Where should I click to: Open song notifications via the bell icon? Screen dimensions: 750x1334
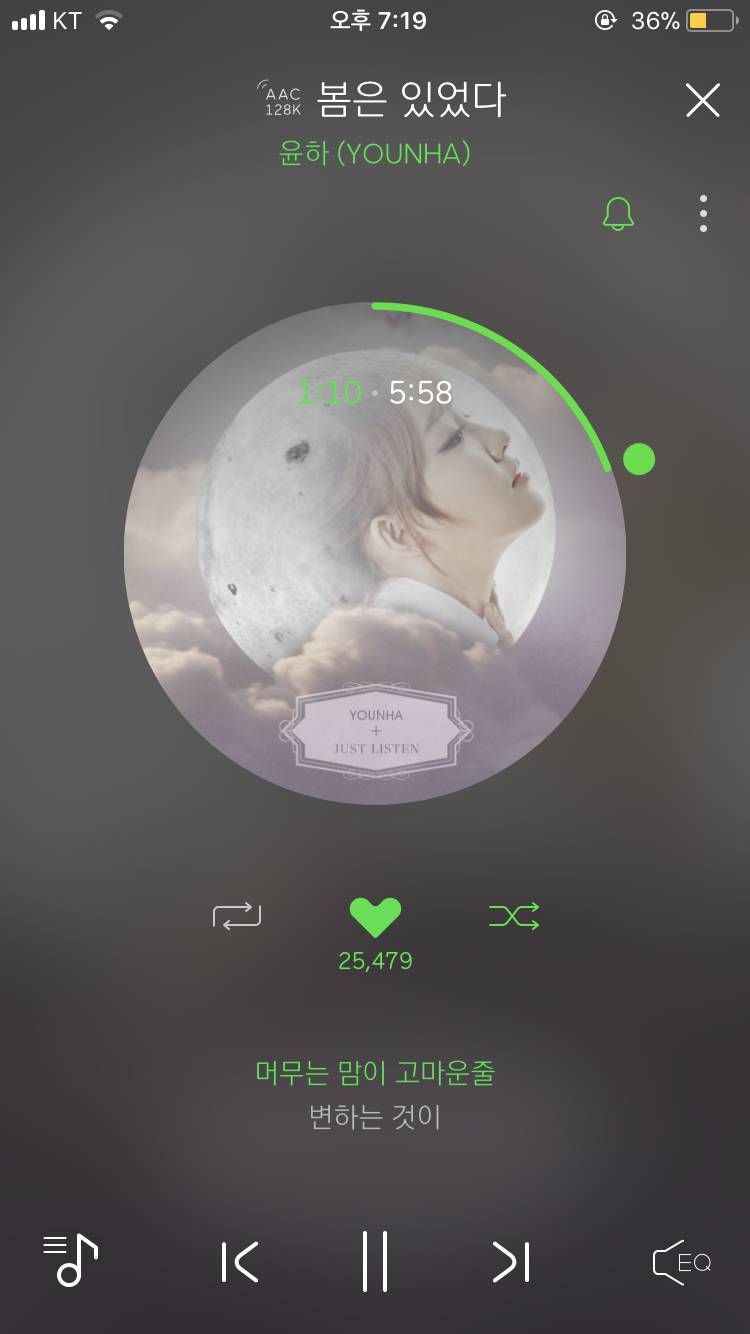pos(618,213)
